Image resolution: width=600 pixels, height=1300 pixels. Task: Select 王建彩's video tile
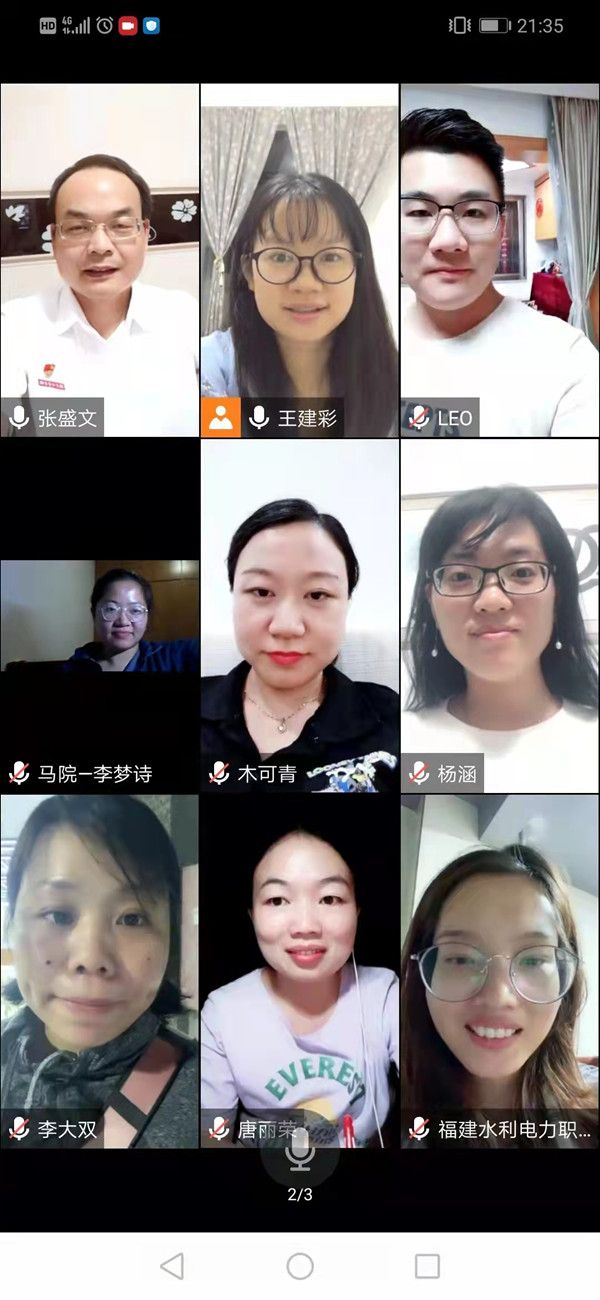[x=299, y=260]
